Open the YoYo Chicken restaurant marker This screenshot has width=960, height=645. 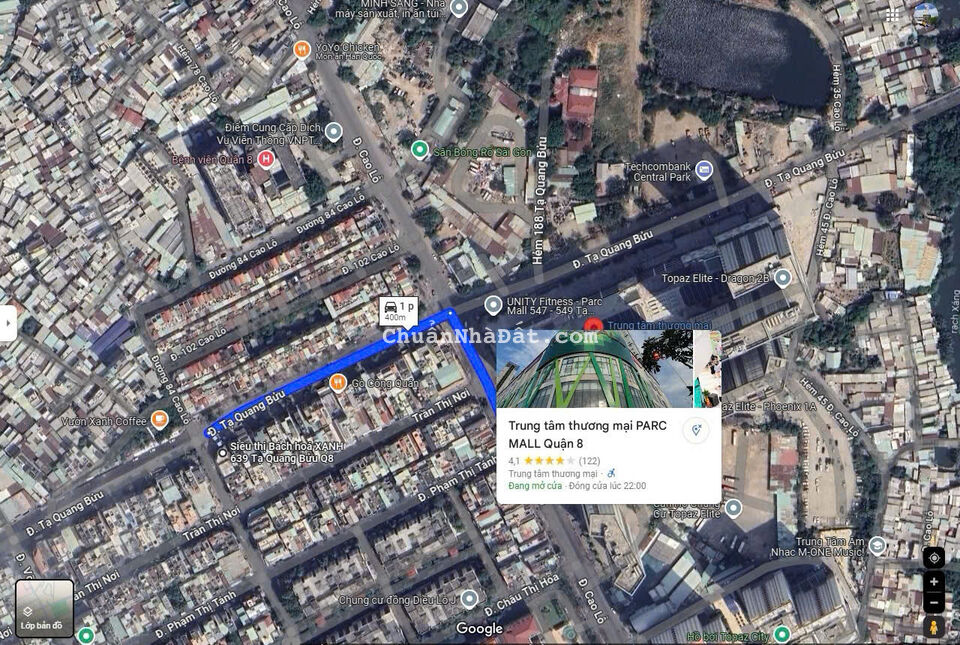[301, 48]
